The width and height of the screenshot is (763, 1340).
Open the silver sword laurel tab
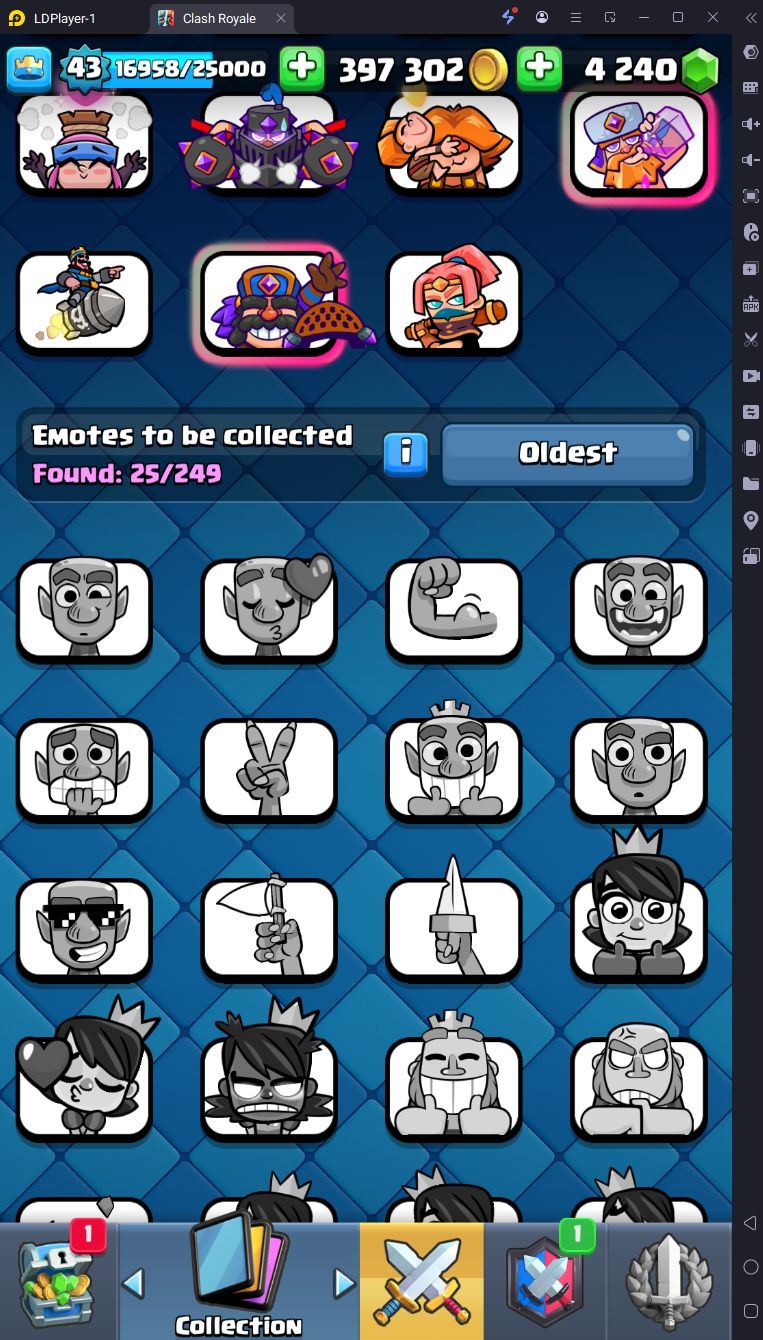(668, 1281)
